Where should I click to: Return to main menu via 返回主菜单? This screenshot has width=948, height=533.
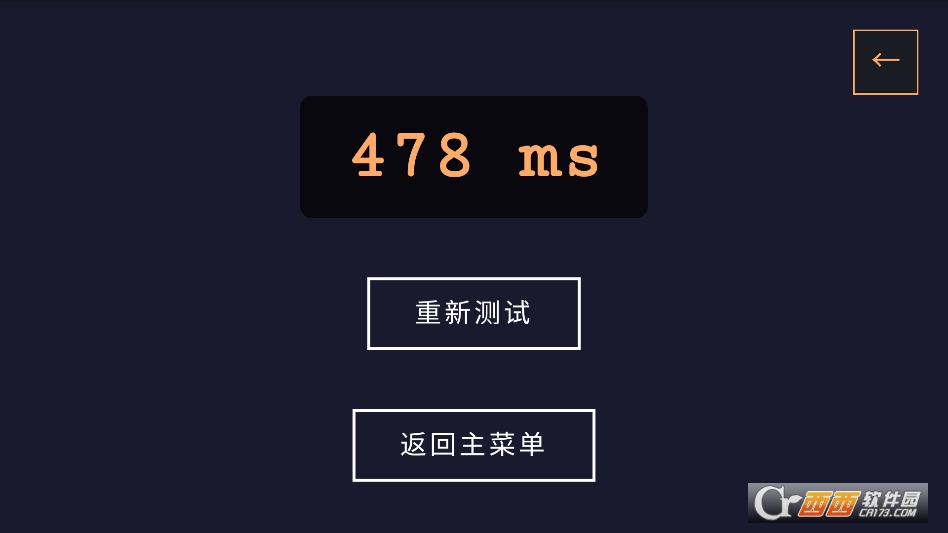473,445
